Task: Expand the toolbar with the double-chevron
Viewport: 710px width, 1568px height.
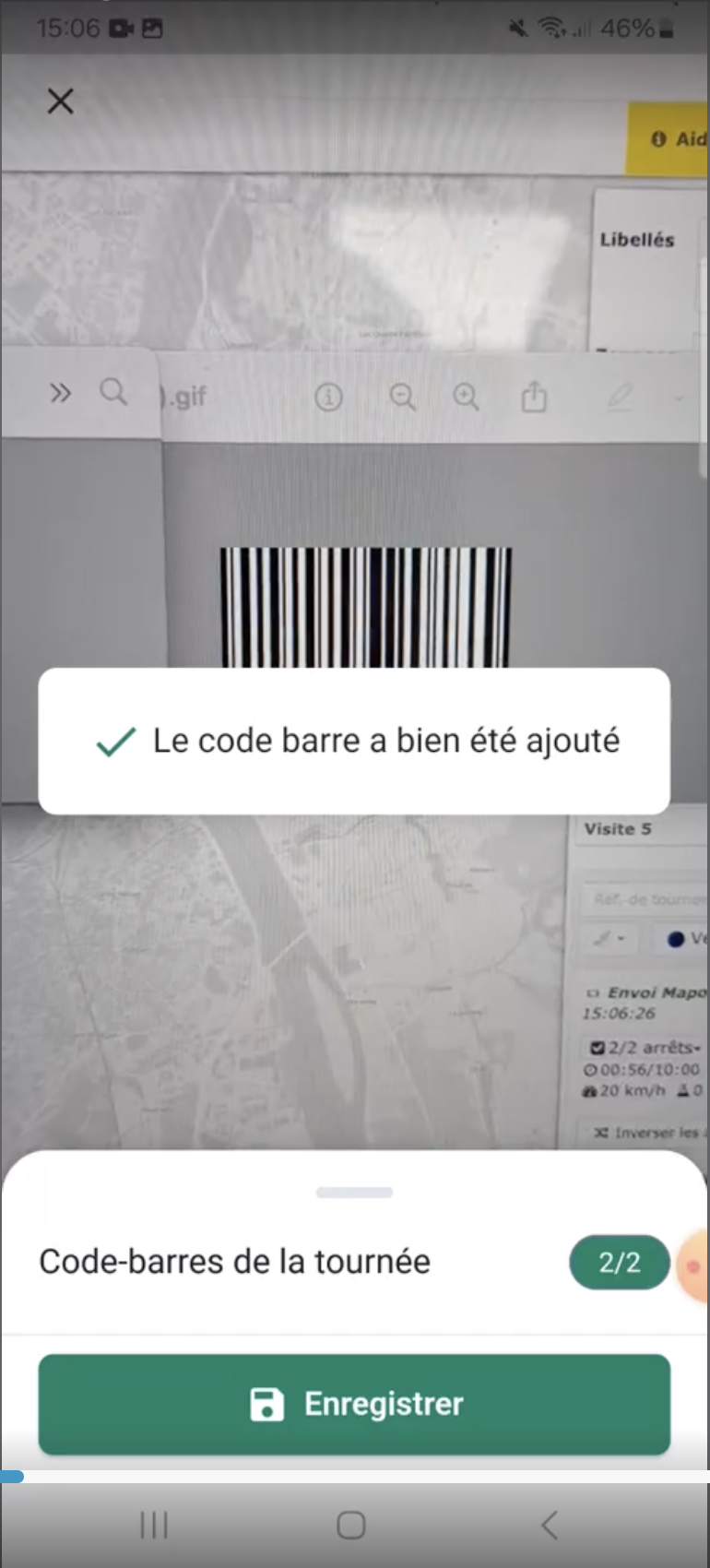Action: (x=60, y=393)
